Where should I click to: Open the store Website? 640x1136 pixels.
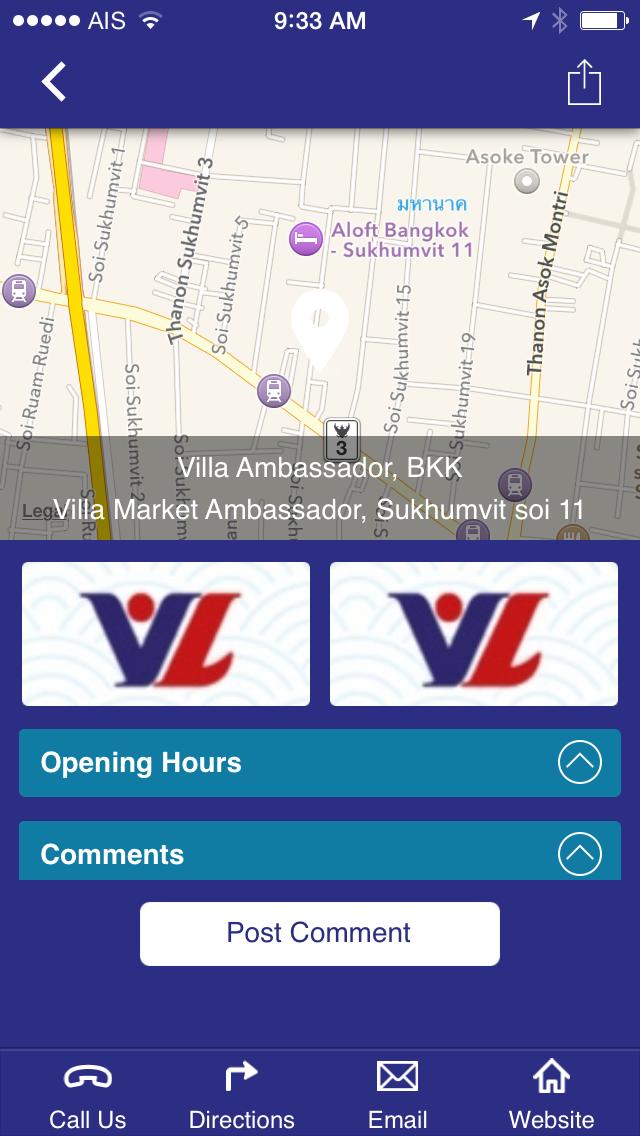click(551, 1094)
